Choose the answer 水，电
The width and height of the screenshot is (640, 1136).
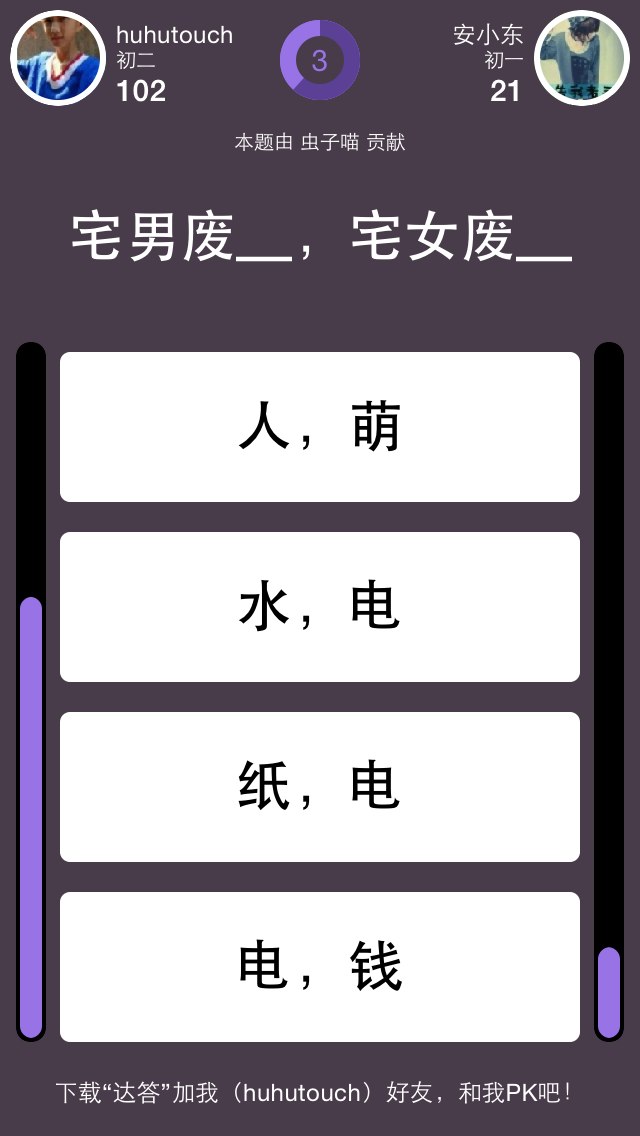point(320,607)
